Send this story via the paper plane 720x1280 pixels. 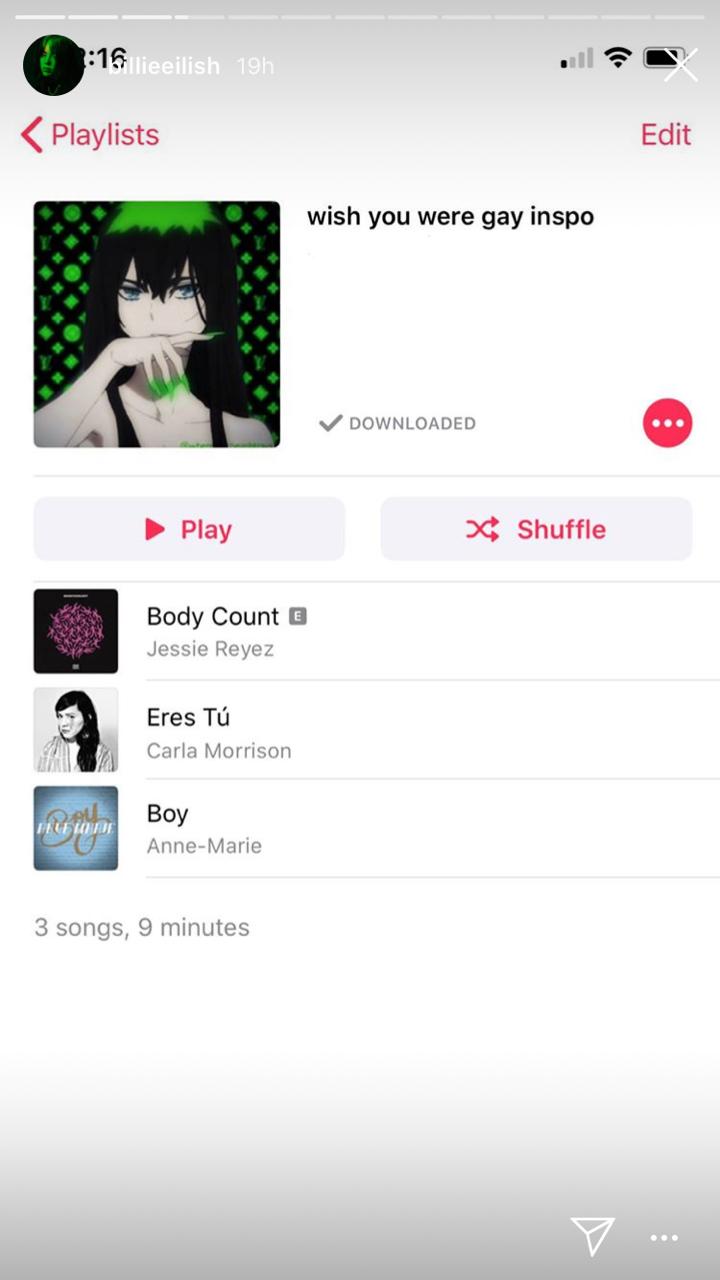(592, 1236)
